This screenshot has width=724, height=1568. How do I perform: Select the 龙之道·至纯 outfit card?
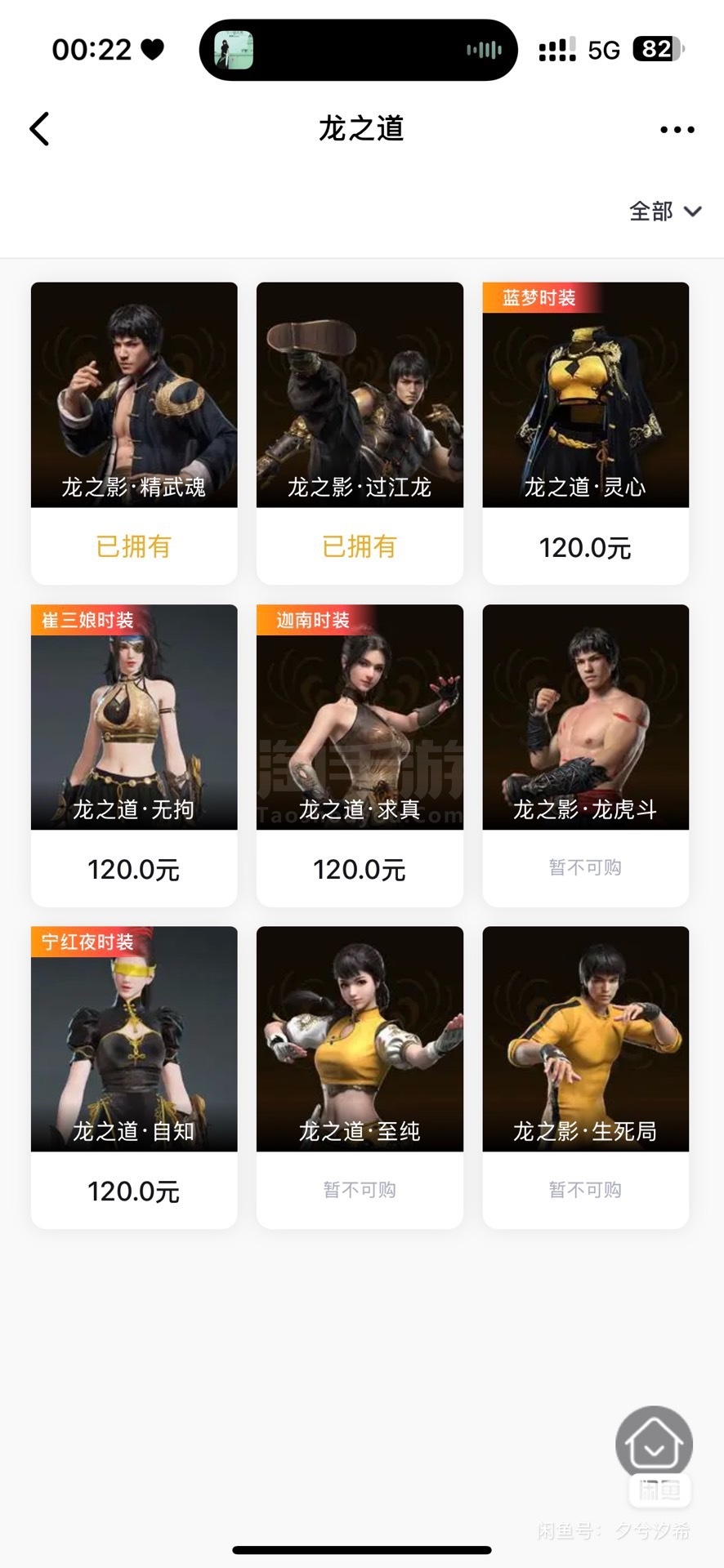pyautogui.click(x=360, y=1077)
